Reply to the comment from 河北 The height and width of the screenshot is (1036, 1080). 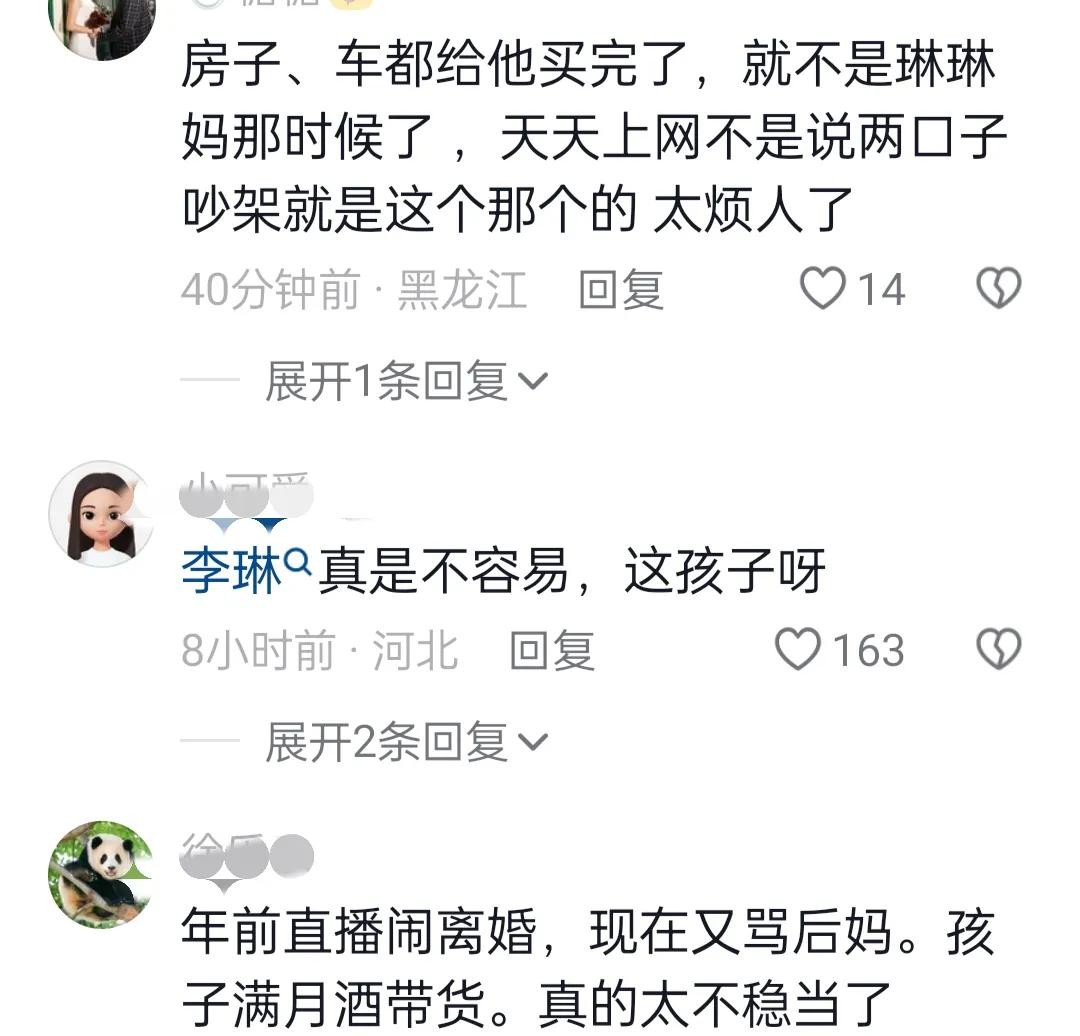pyautogui.click(x=552, y=652)
